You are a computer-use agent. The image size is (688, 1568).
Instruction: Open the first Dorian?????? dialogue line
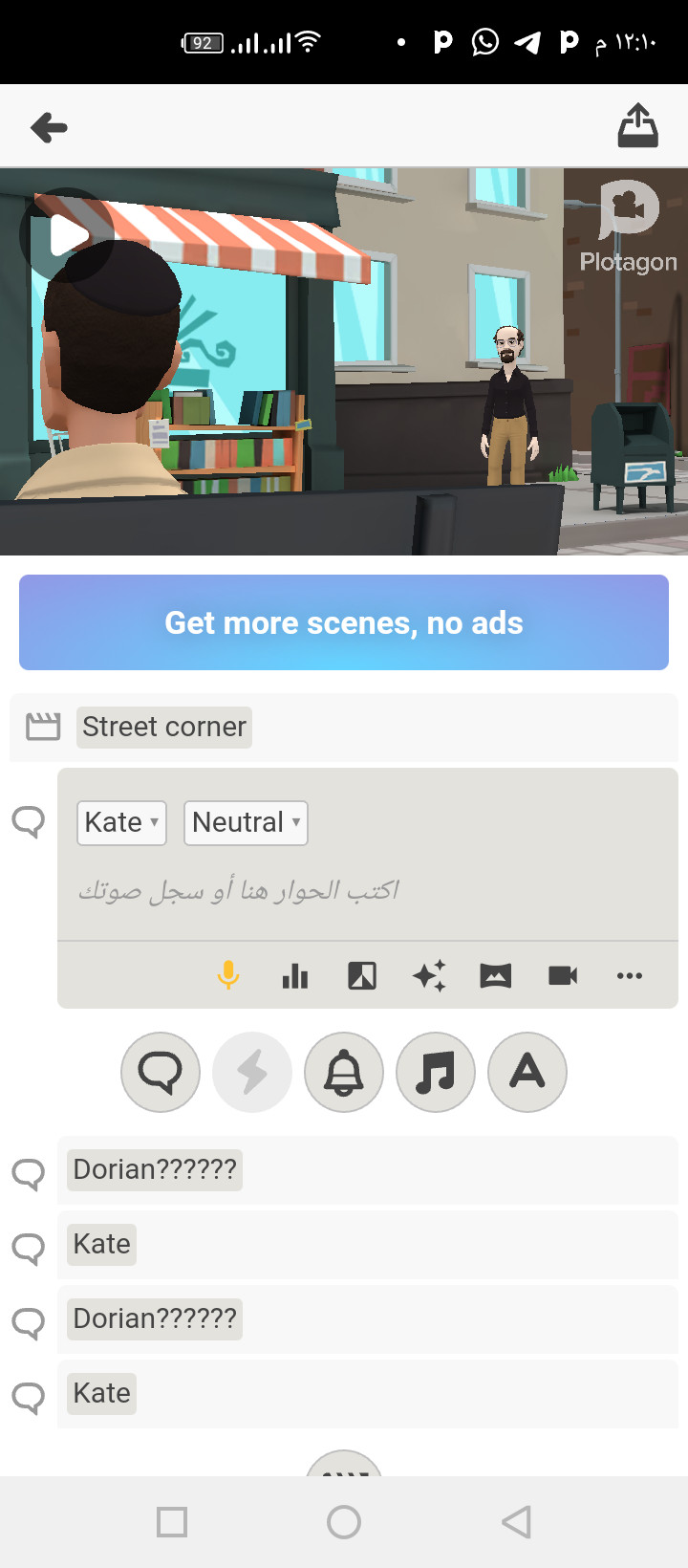[x=155, y=1169]
